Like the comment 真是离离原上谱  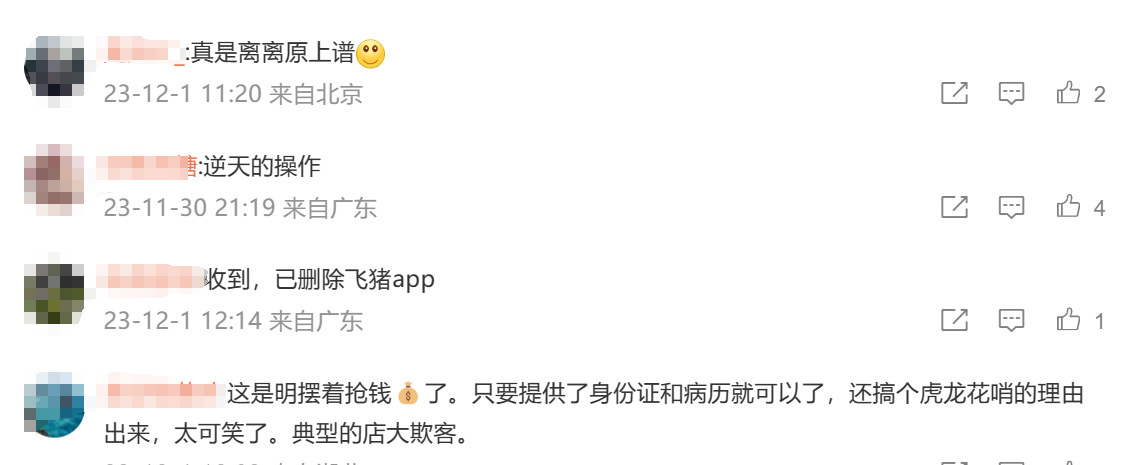click(x=1069, y=94)
